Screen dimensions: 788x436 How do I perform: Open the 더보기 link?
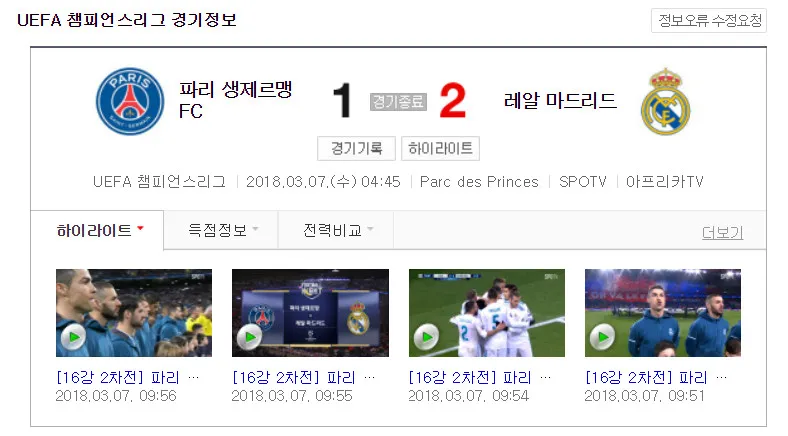tap(722, 233)
